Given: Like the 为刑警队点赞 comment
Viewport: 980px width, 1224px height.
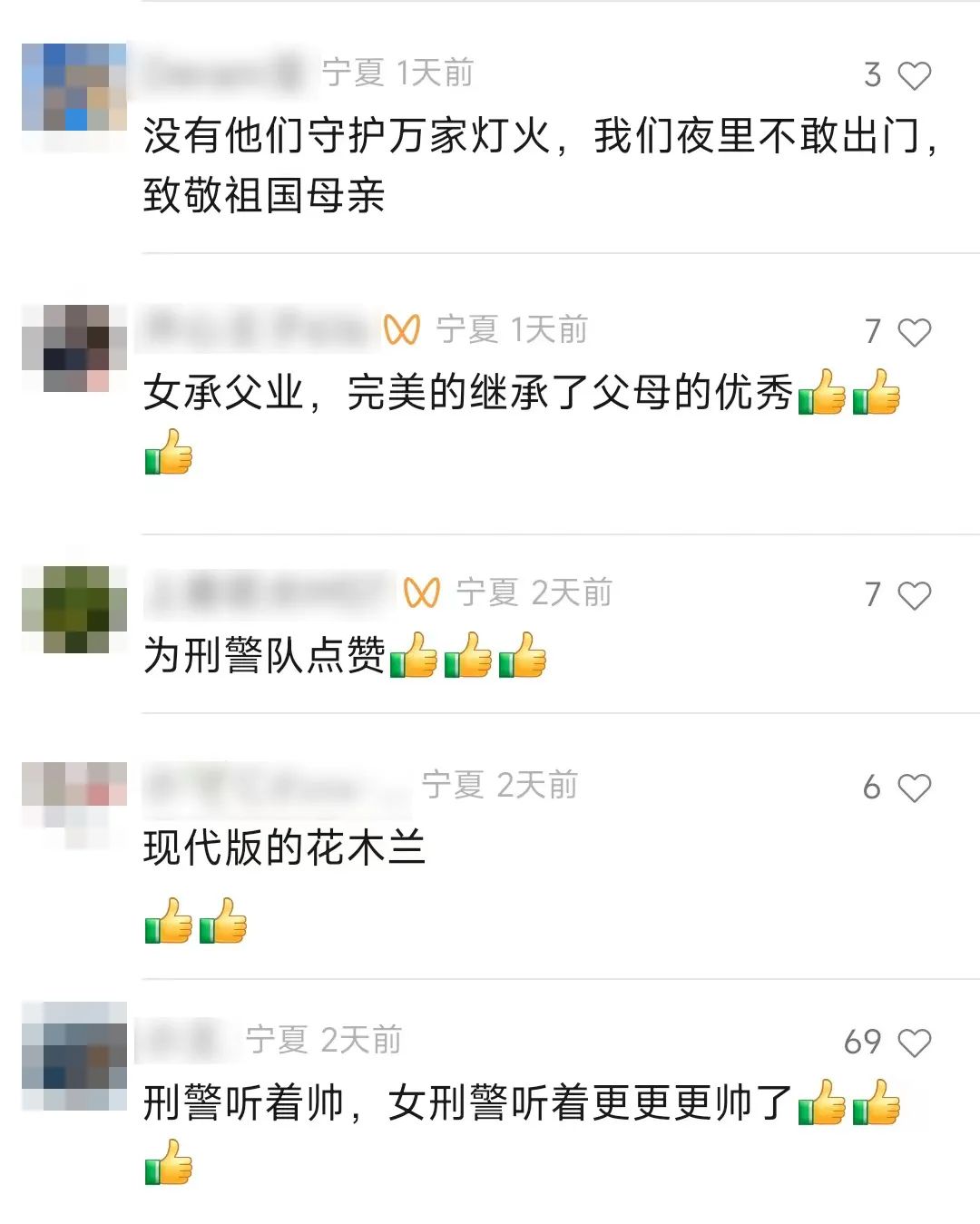Looking at the screenshot, I should [x=914, y=595].
